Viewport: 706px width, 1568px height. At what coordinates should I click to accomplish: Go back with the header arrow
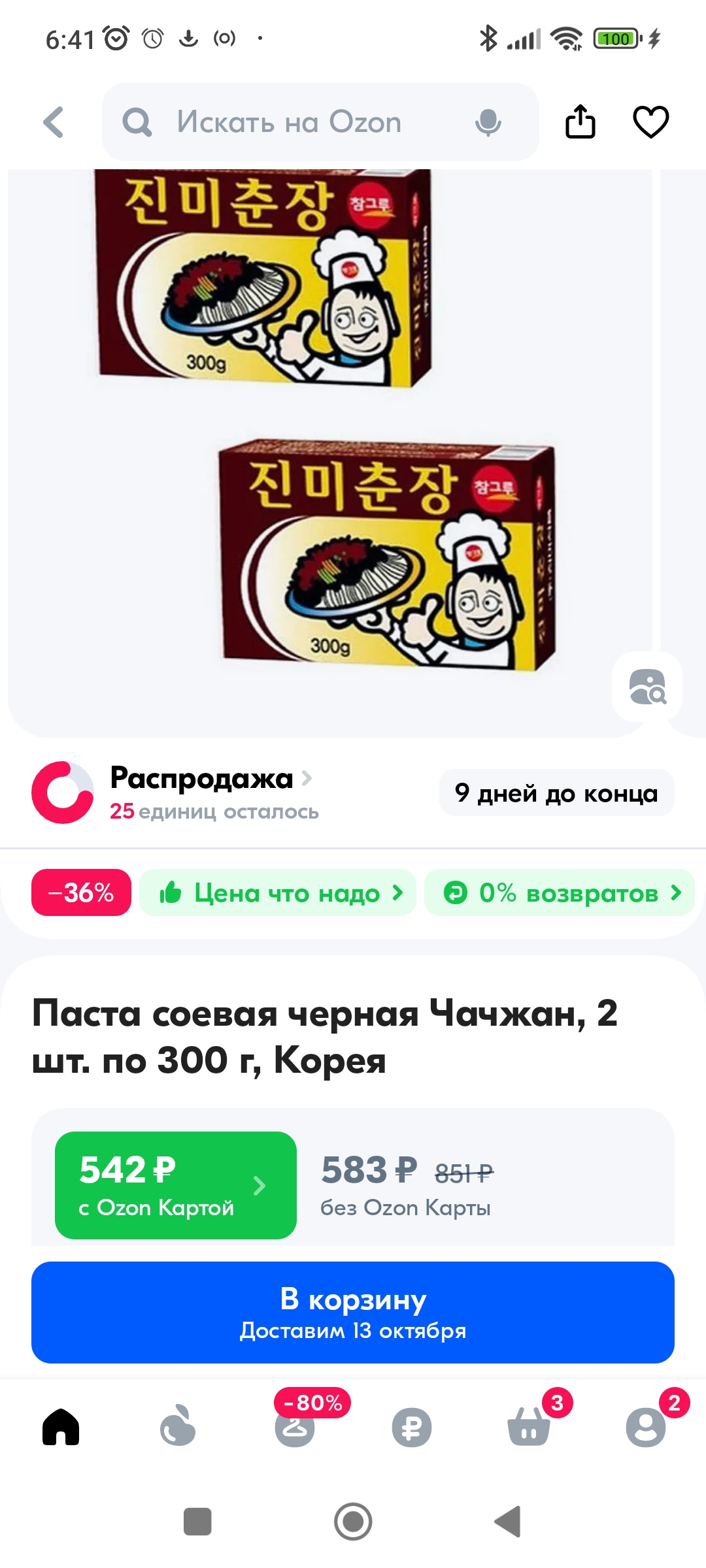pyautogui.click(x=54, y=122)
